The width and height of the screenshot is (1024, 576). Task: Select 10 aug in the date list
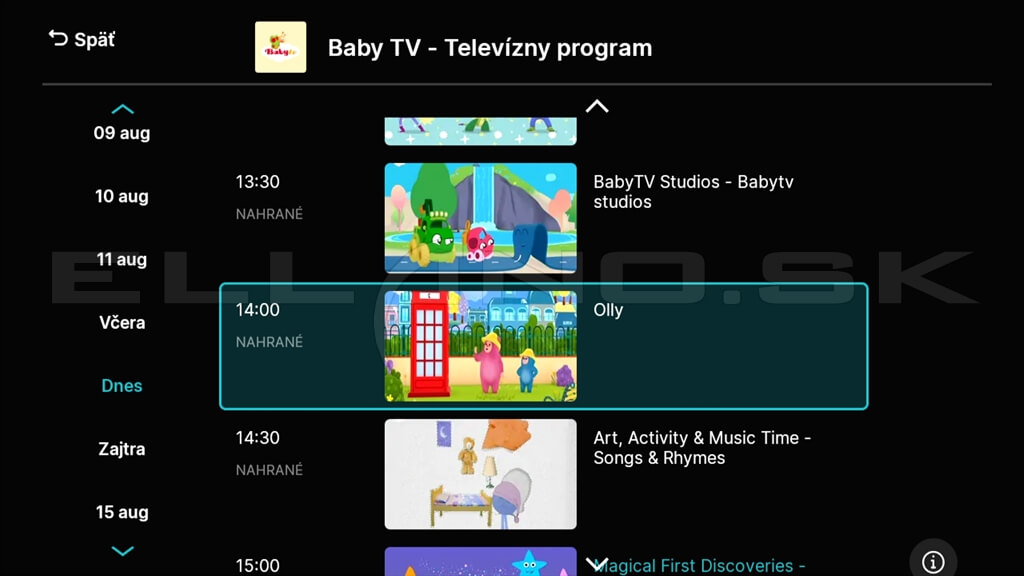pos(122,196)
